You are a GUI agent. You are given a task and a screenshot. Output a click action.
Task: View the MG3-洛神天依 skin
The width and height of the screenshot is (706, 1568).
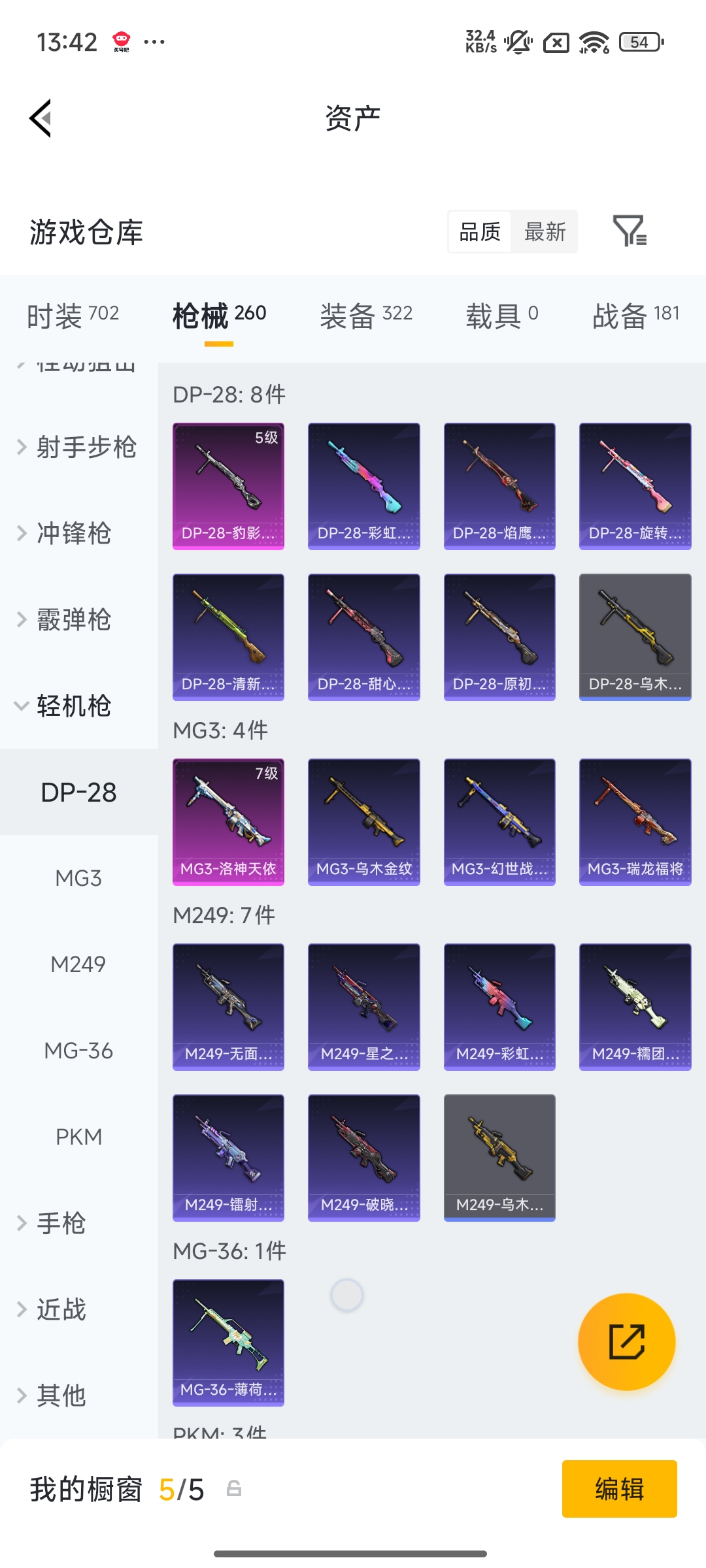click(228, 822)
